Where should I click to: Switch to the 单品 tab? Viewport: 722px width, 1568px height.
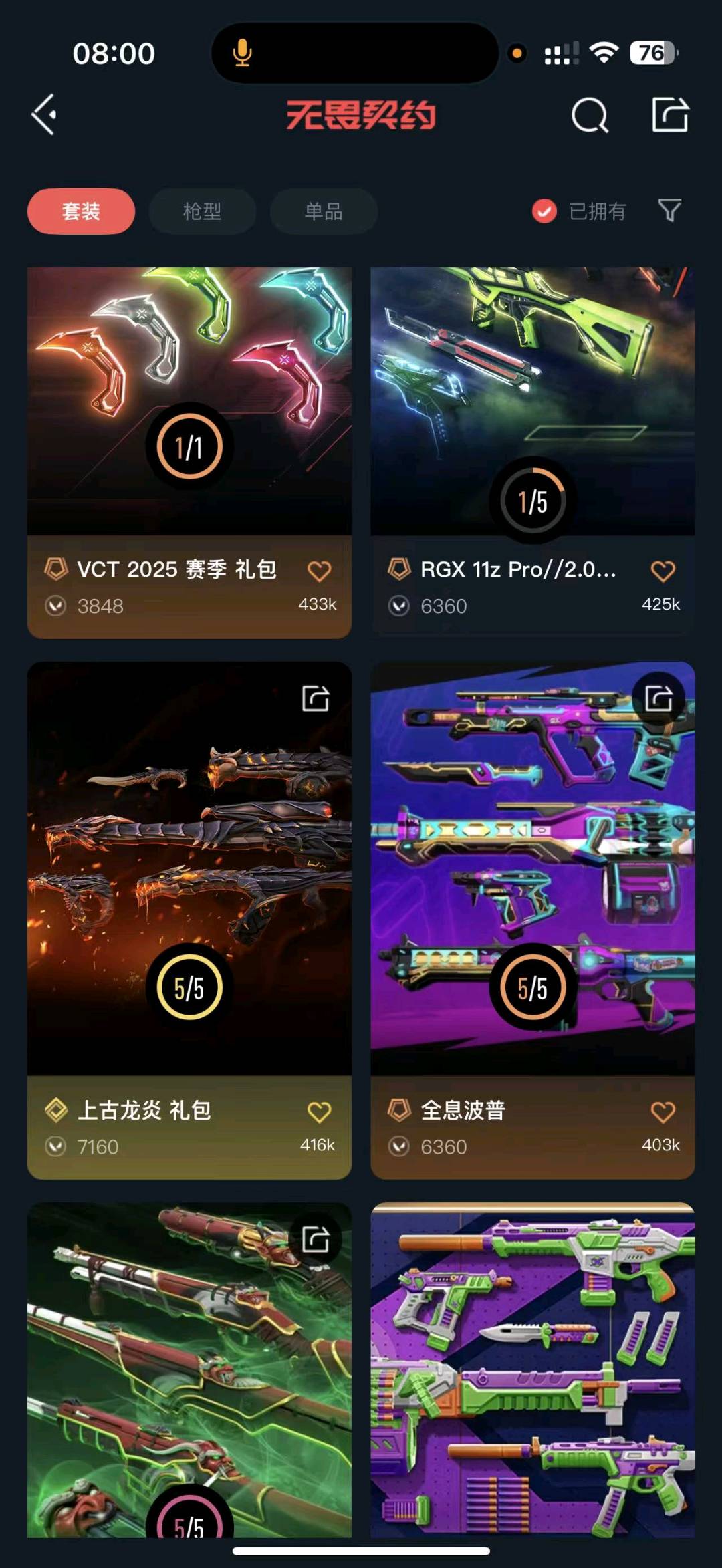pos(324,211)
